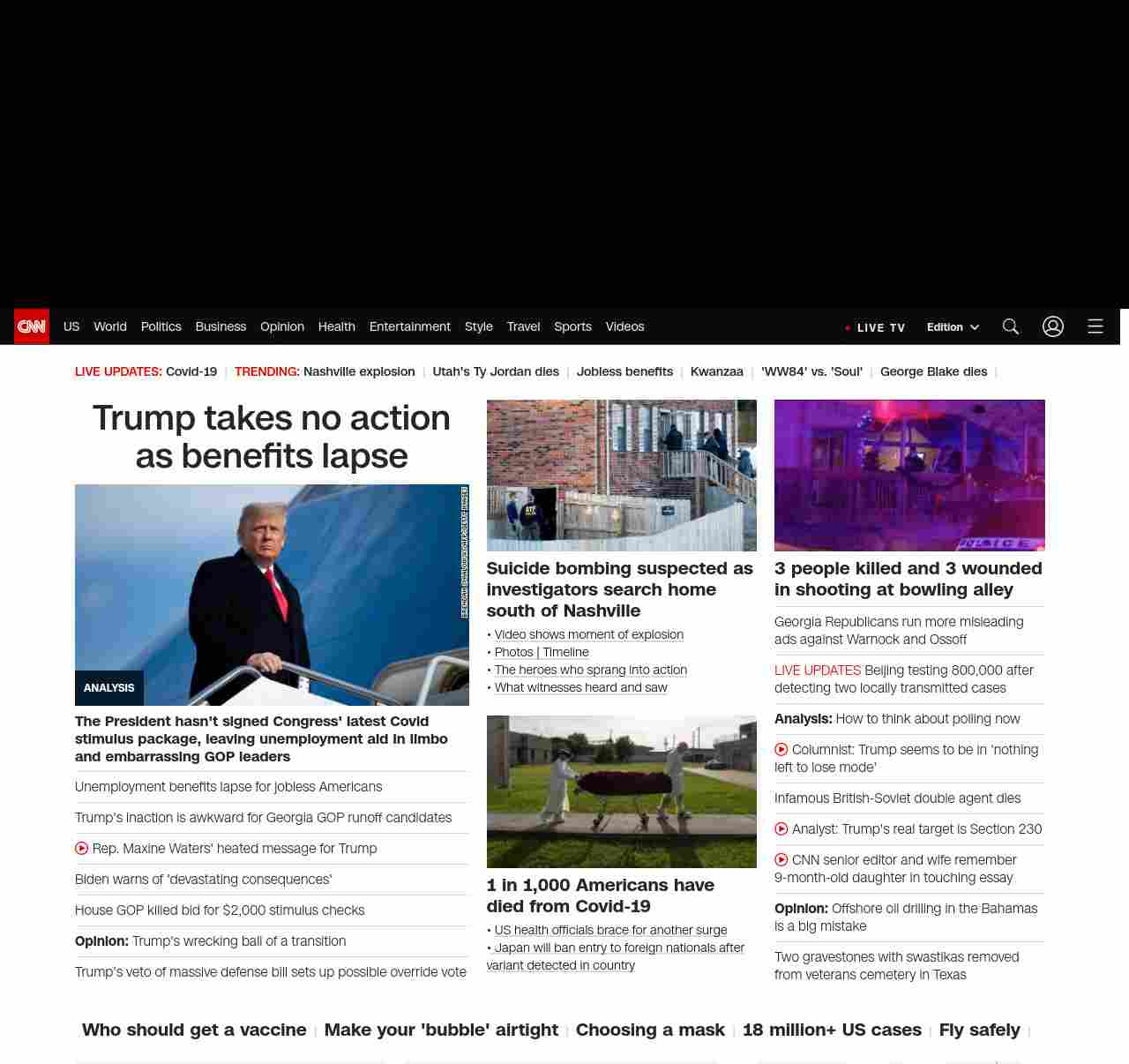
Task: Go to the Politics section
Action: click(x=161, y=326)
